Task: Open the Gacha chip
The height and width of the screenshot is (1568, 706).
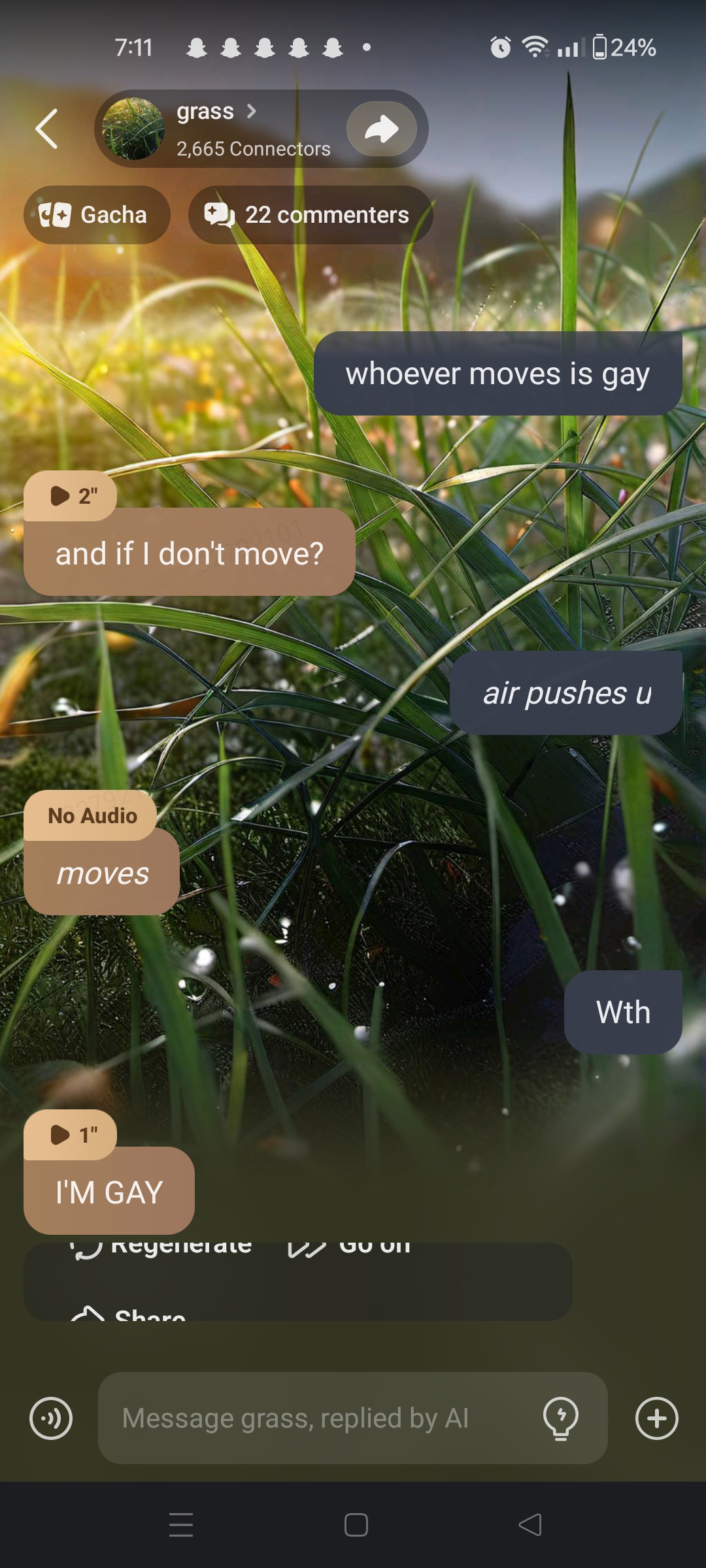Action: pos(97,215)
